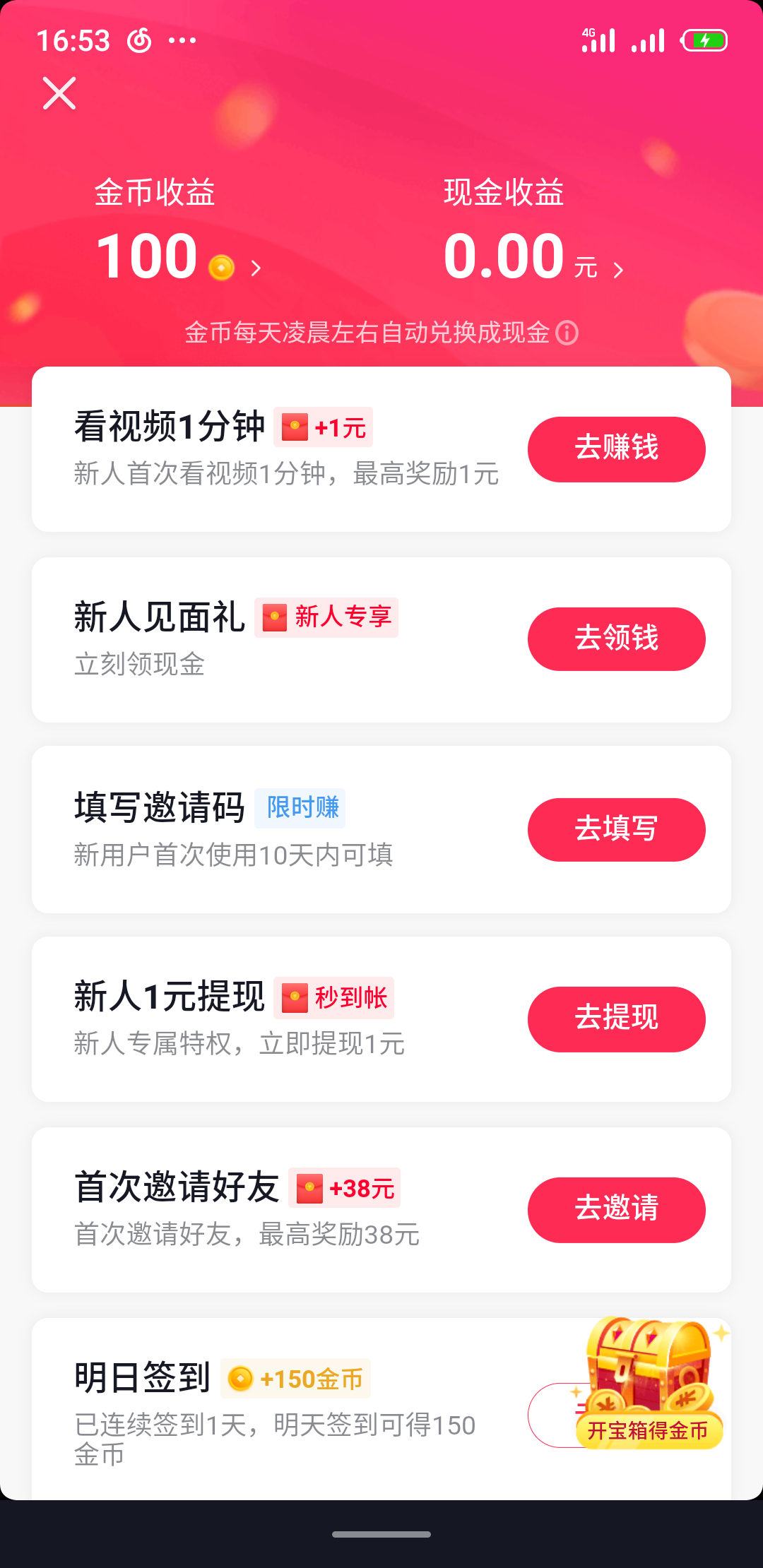Viewport: 763px width, 1568px height.
Task: Expand 金币收益 details via its chevron
Action: pos(254,269)
